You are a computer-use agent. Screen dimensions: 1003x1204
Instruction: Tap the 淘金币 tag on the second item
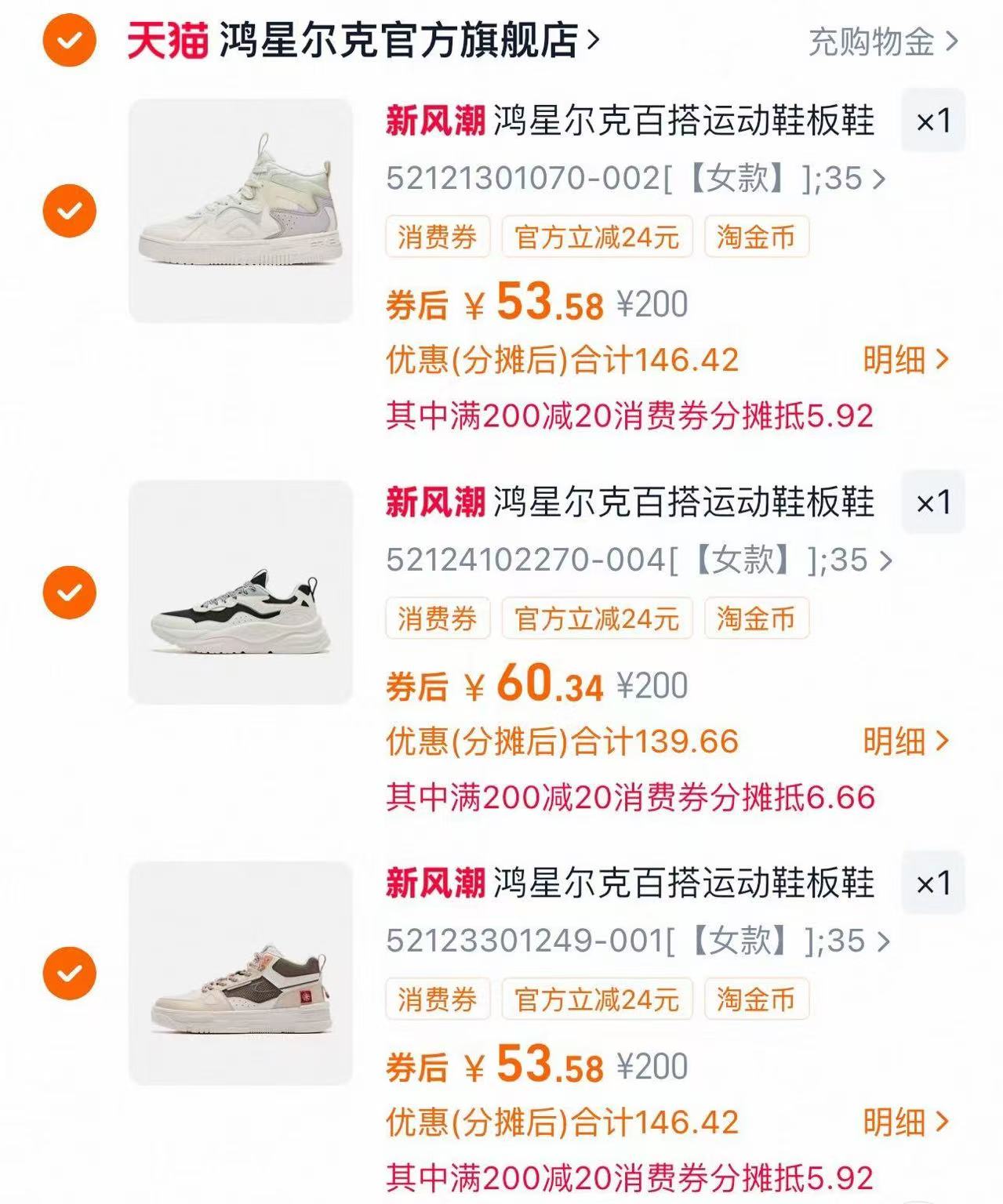point(757,618)
